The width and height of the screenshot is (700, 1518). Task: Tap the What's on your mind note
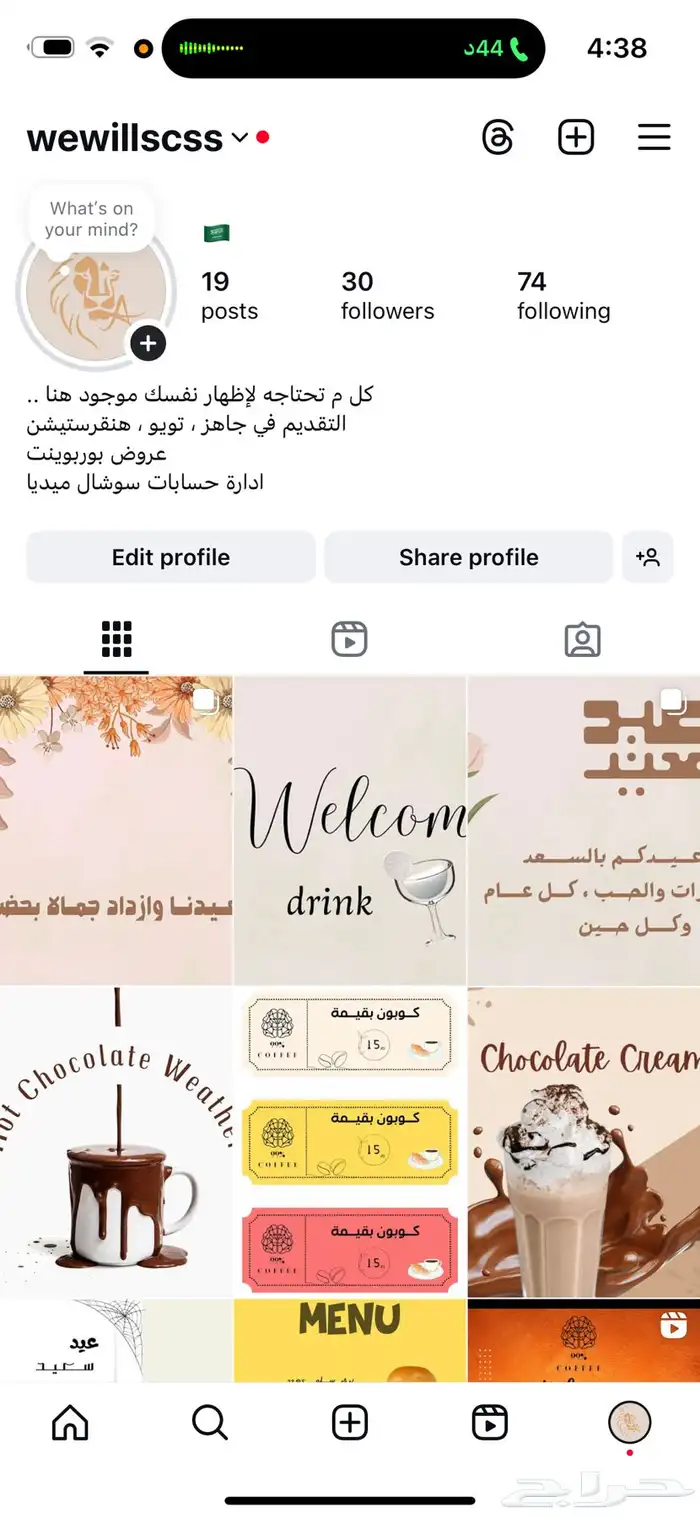(x=91, y=219)
